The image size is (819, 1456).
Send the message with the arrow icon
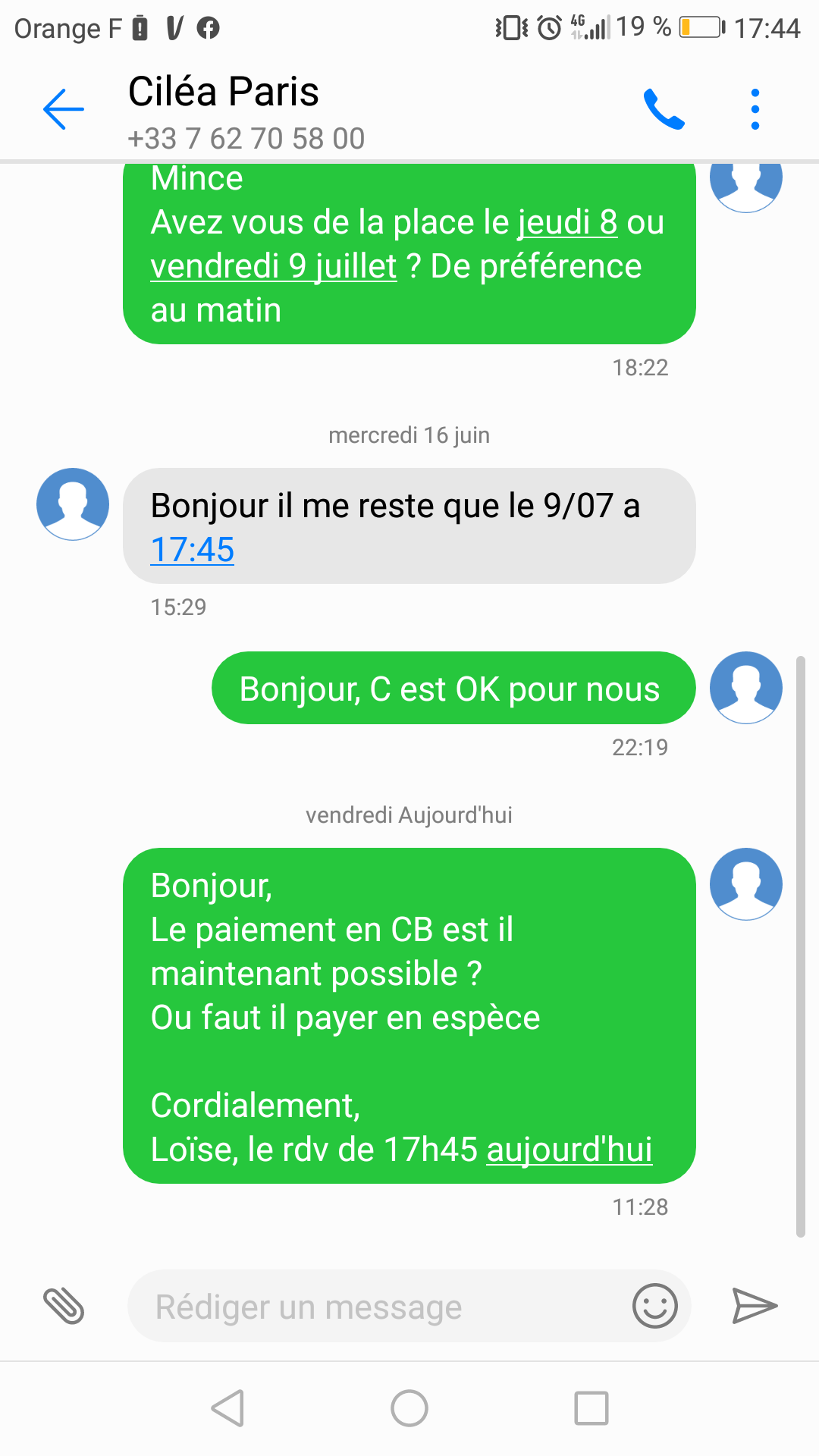point(755,1306)
